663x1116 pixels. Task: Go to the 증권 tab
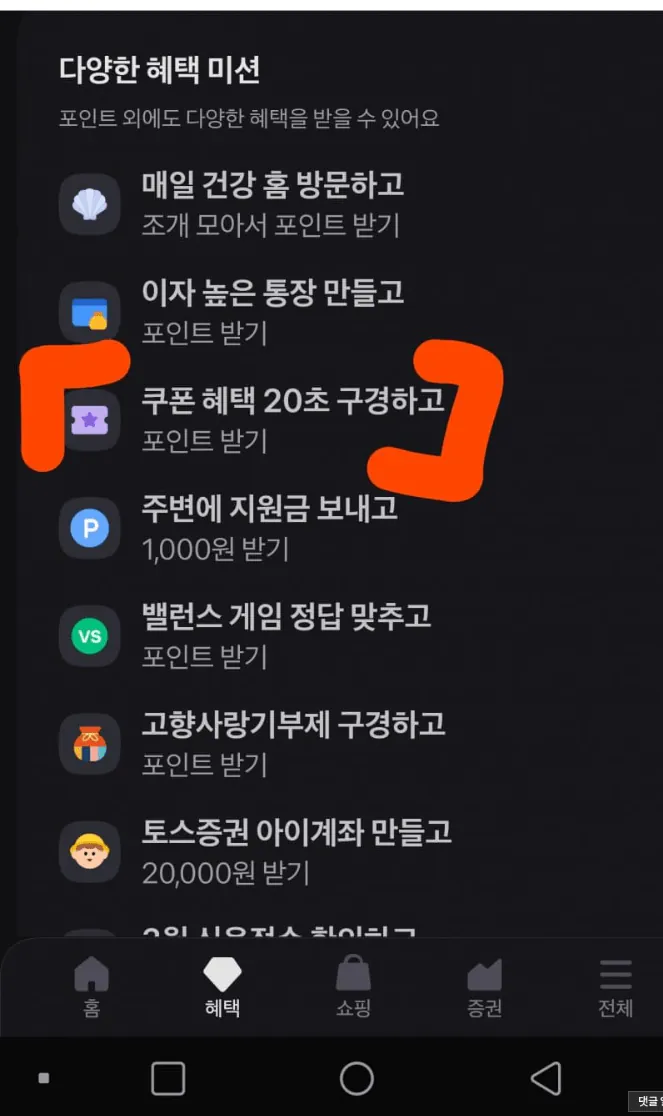coord(484,987)
